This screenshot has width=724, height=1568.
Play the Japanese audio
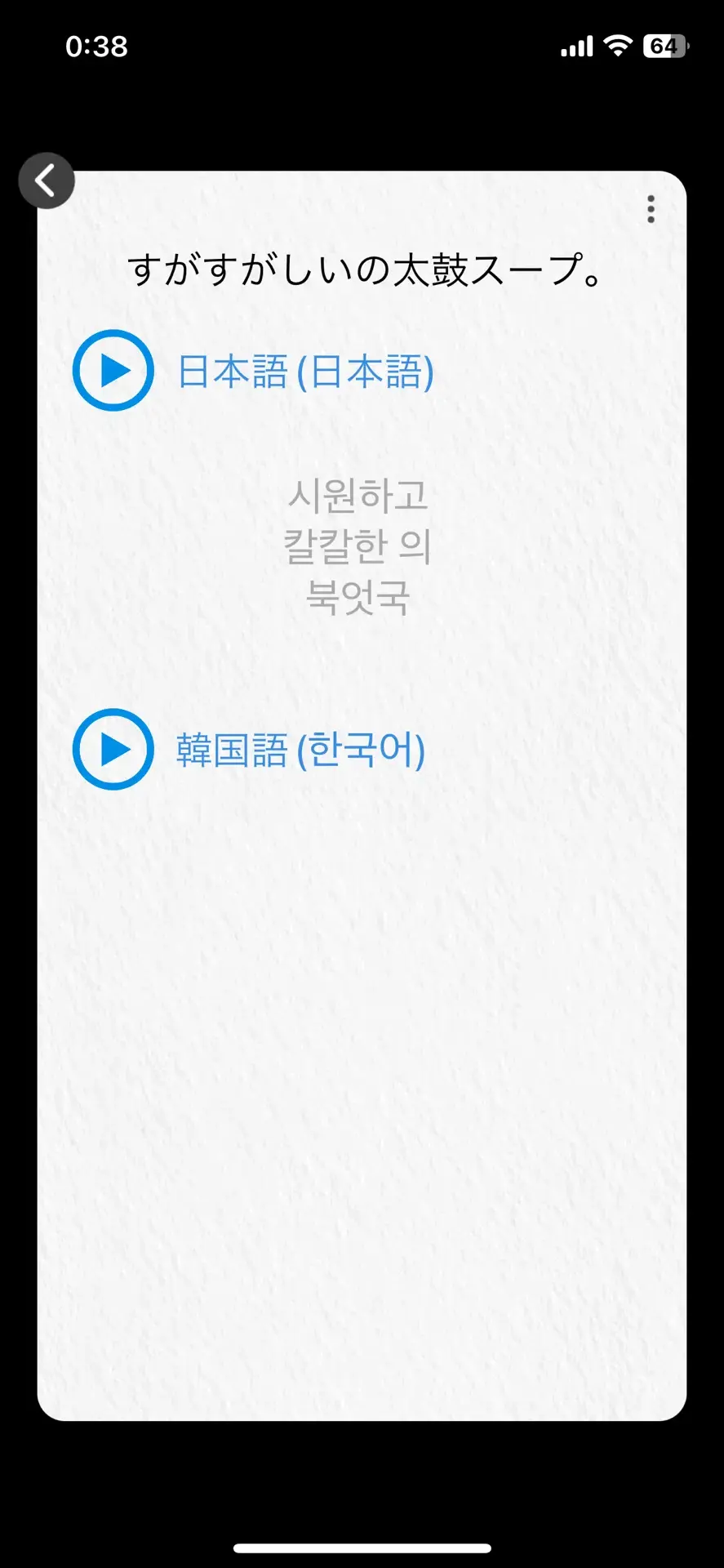pos(113,371)
